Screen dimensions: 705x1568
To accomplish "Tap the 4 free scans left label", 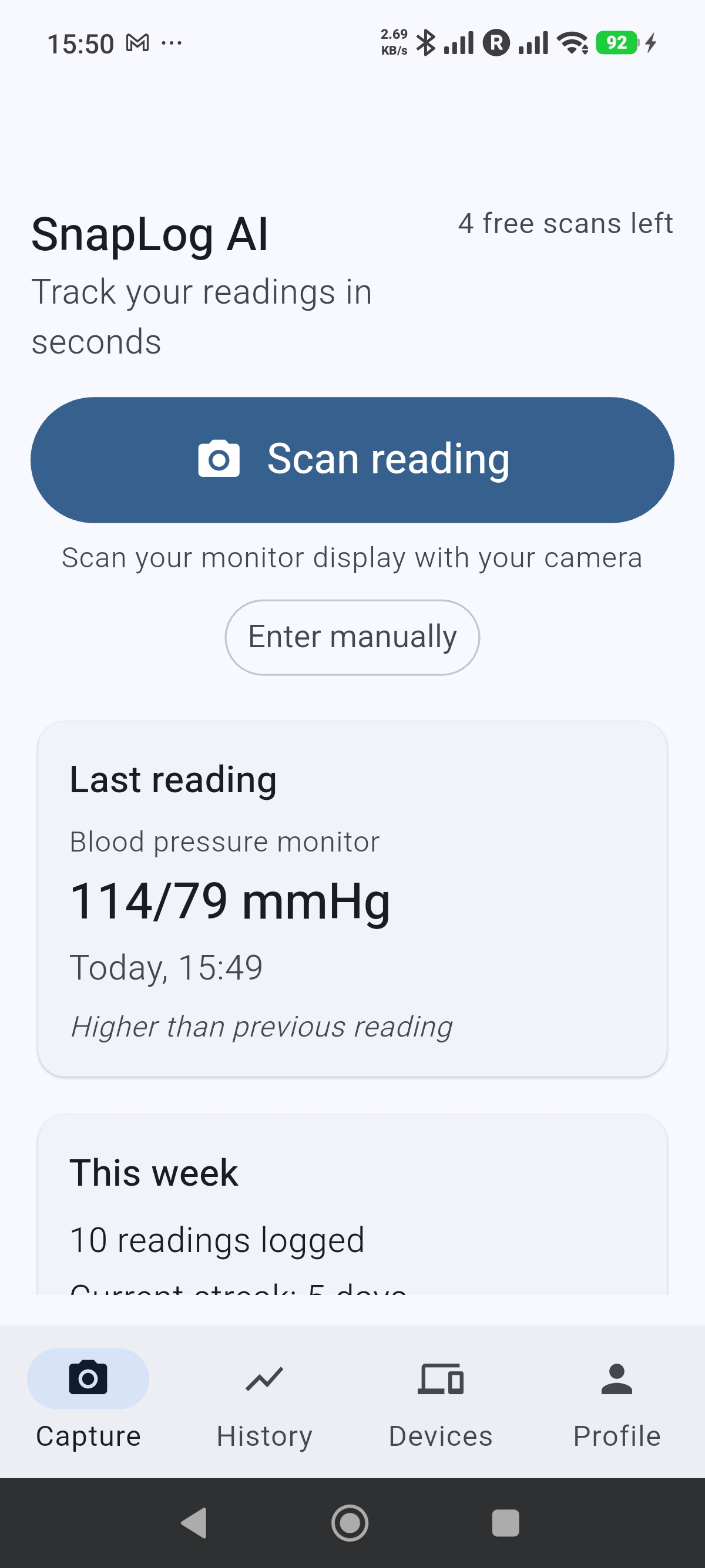I will (x=566, y=223).
